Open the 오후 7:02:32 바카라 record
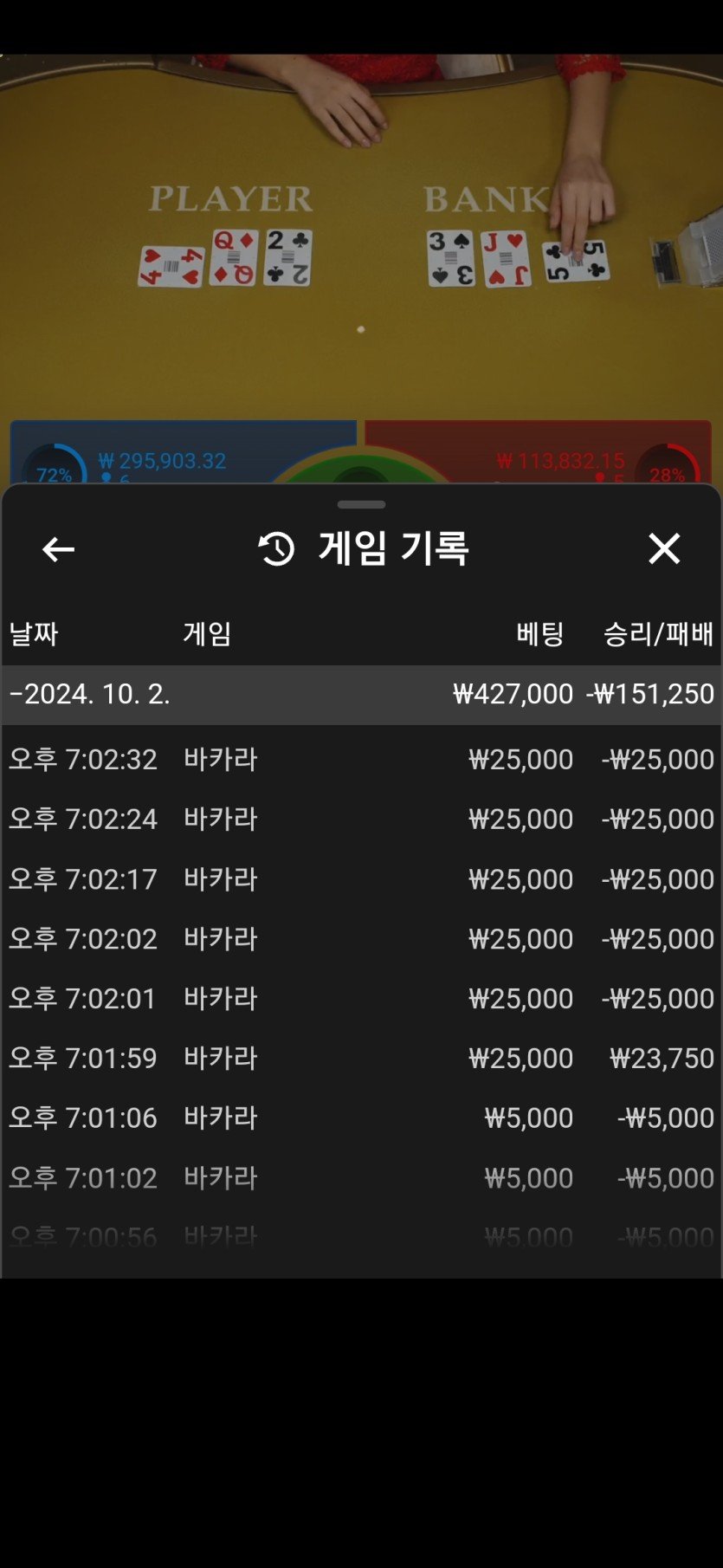 point(361,759)
